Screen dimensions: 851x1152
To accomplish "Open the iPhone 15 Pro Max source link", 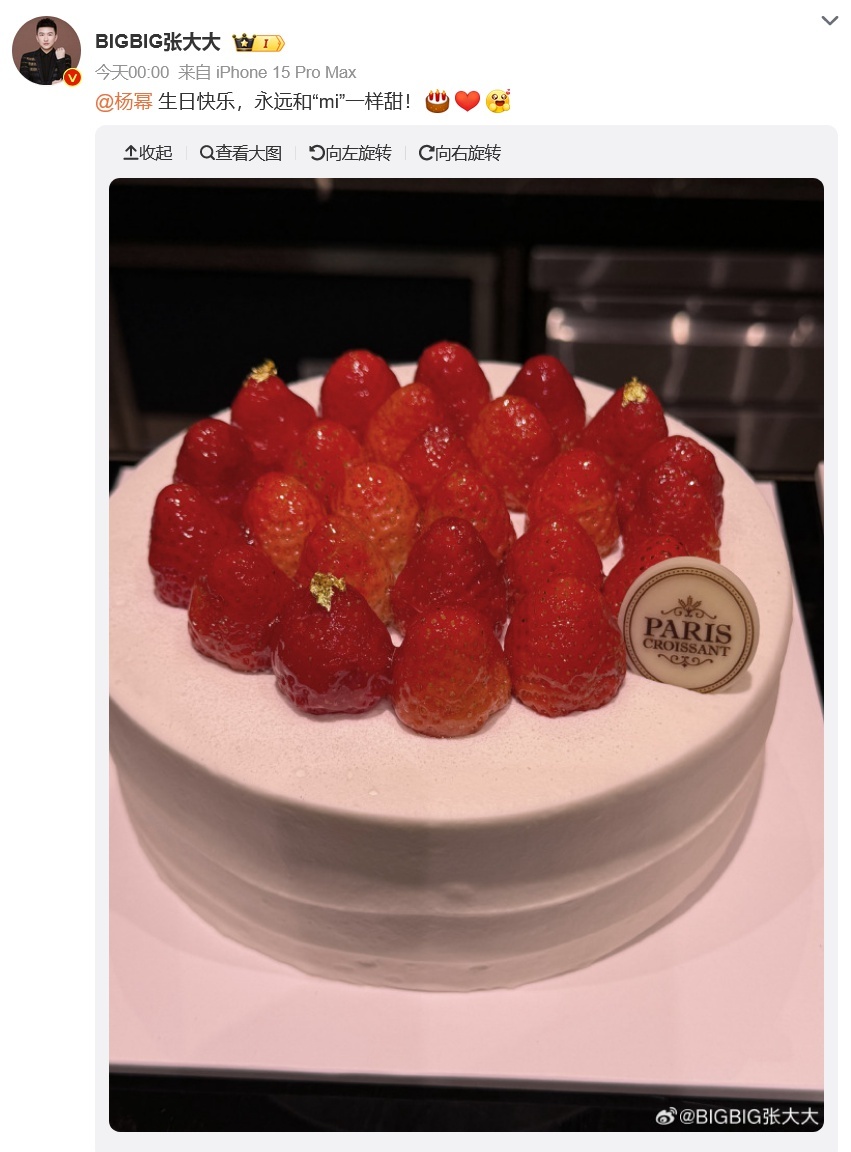I will click(x=286, y=72).
